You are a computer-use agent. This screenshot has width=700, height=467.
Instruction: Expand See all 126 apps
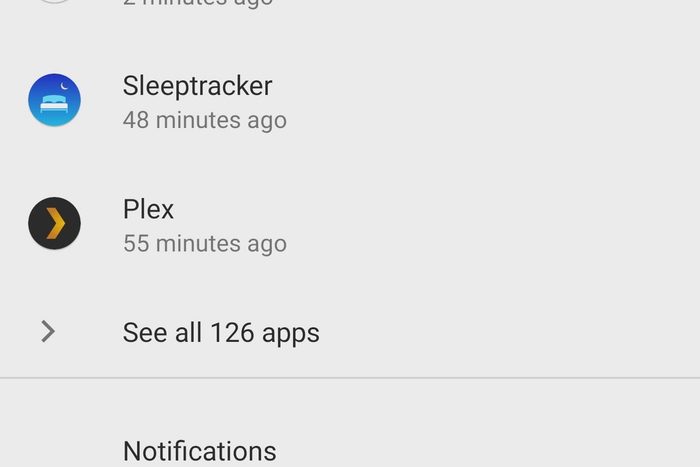click(220, 332)
